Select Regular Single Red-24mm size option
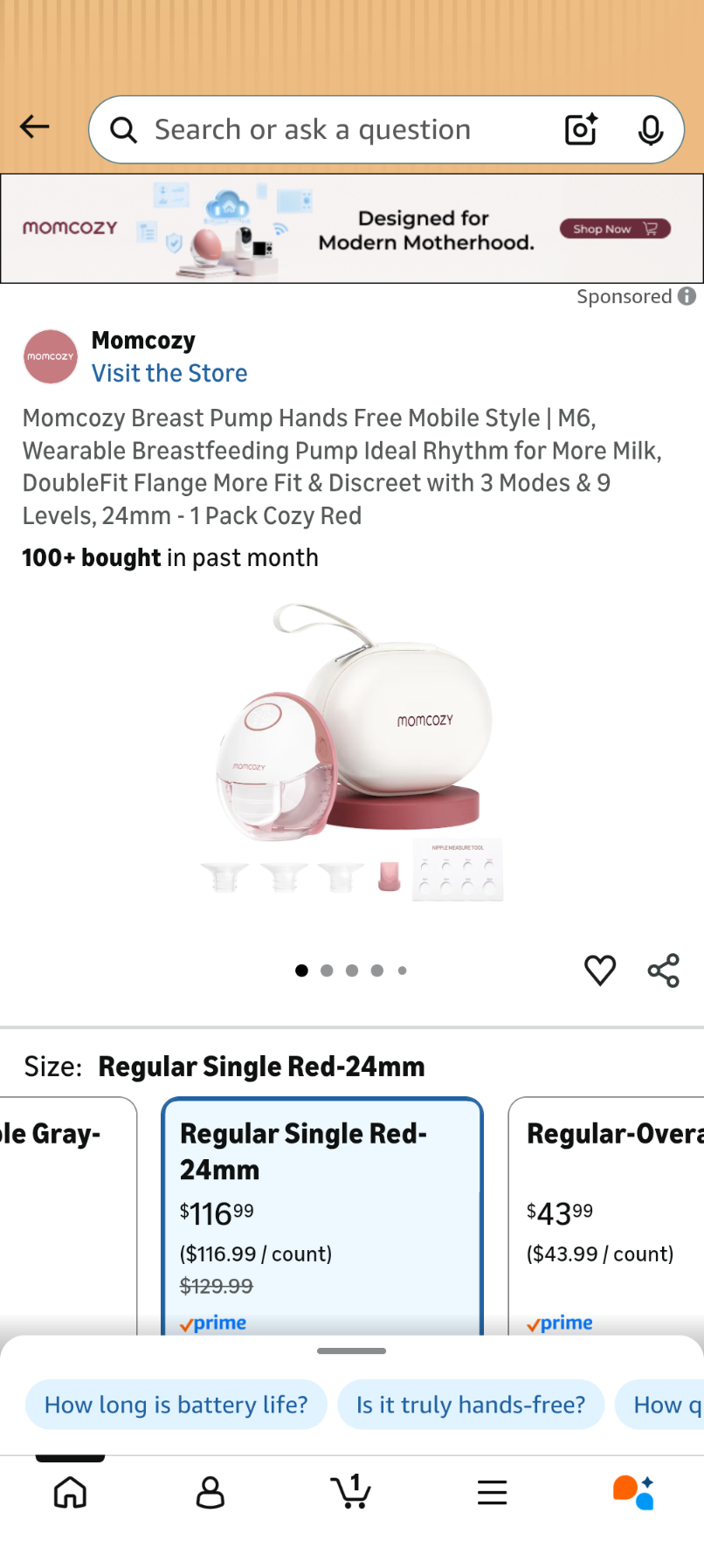 322,1214
